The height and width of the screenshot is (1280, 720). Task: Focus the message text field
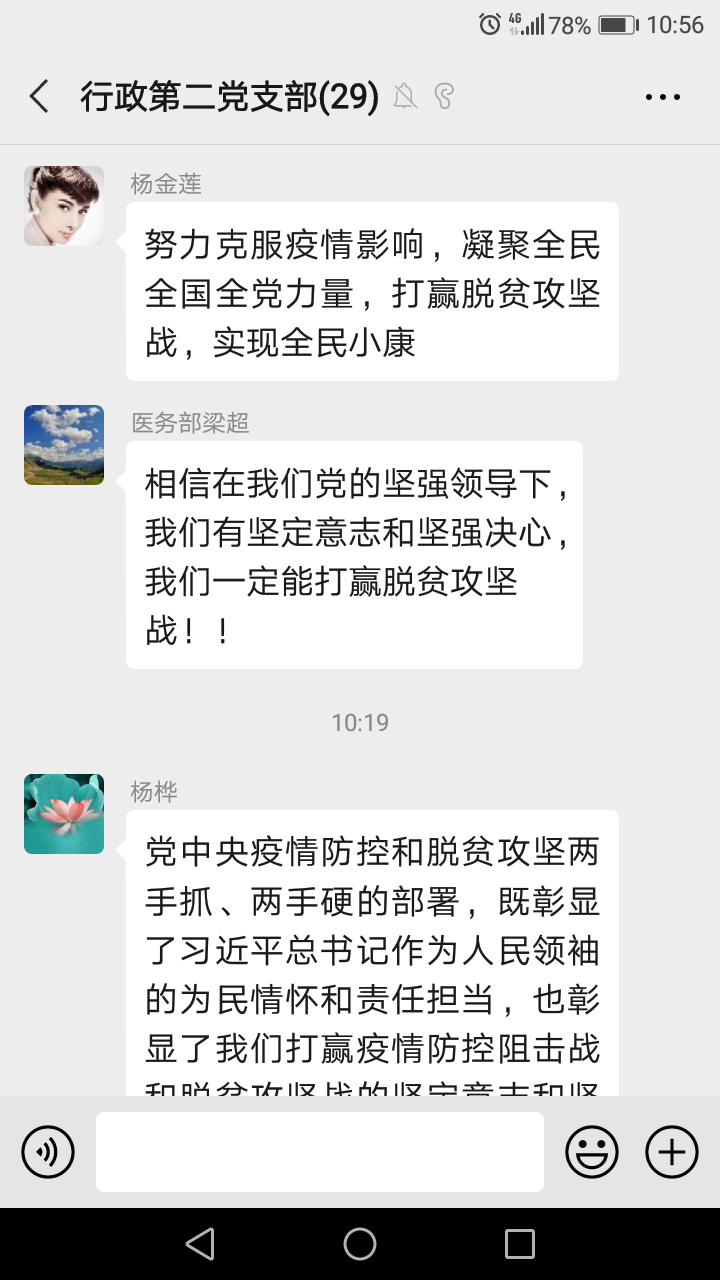(320, 1152)
